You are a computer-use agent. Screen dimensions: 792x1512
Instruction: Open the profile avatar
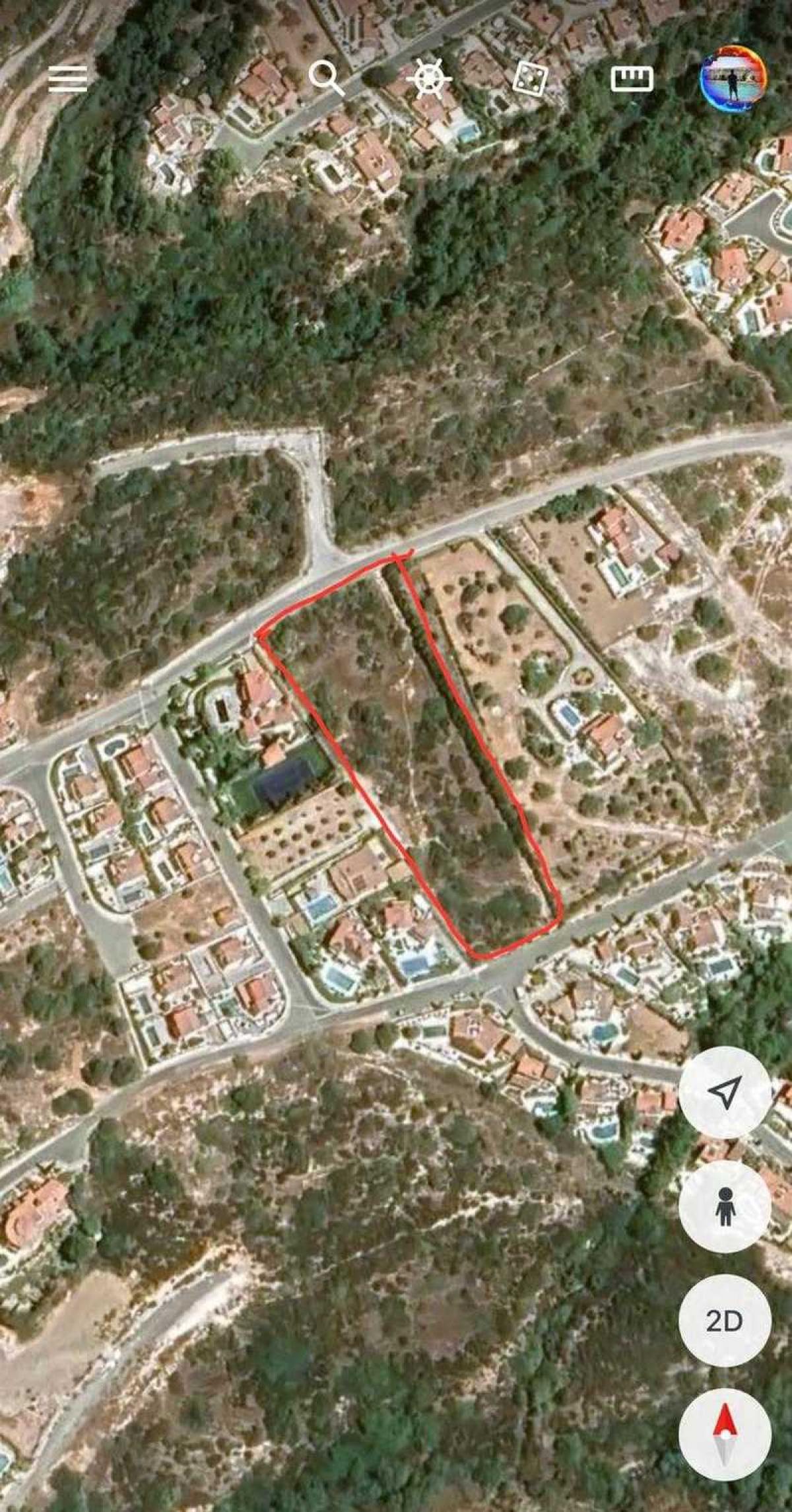click(x=733, y=79)
